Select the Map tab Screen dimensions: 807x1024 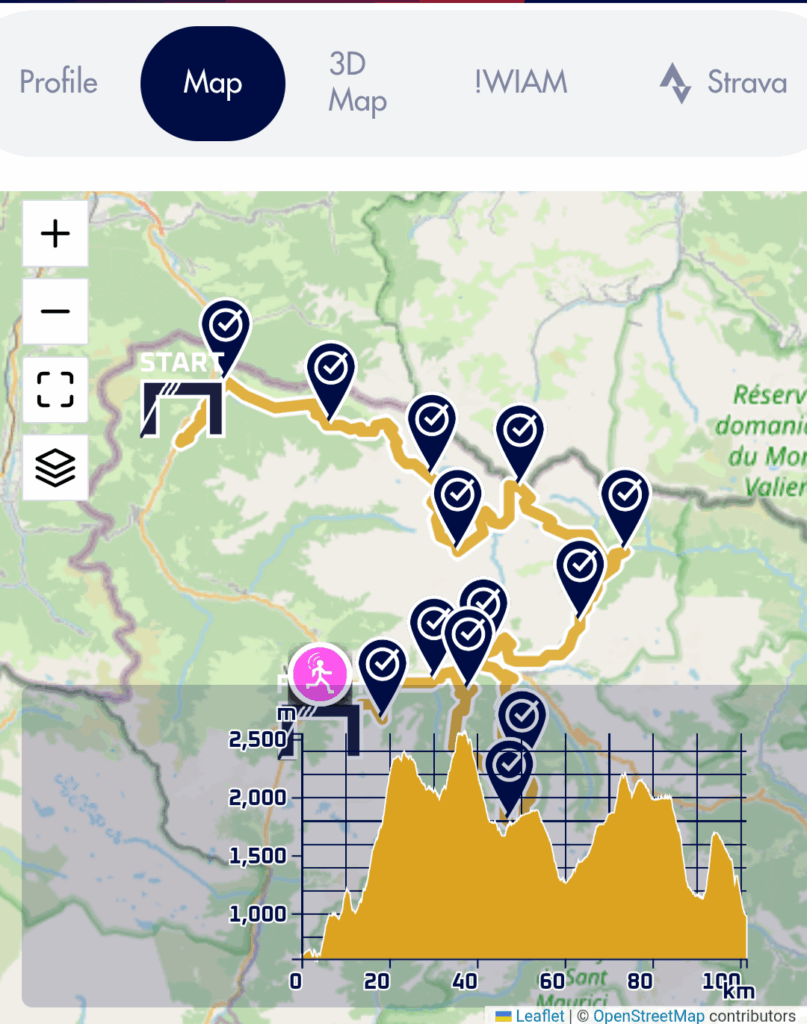[x=213, y=82]
